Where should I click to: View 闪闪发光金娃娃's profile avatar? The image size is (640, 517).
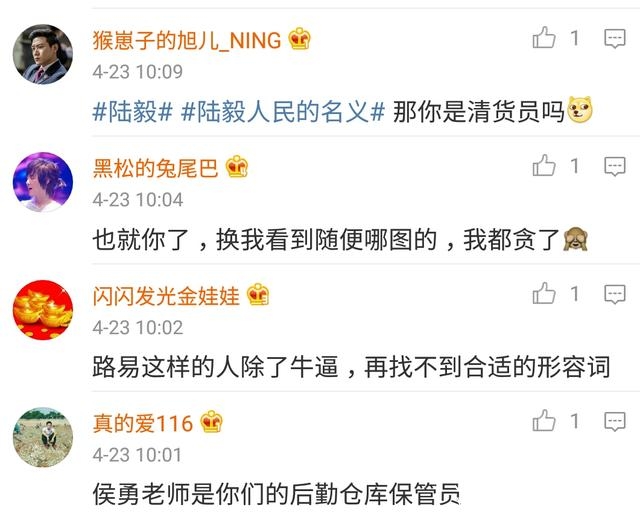click(x=43, y=309)
